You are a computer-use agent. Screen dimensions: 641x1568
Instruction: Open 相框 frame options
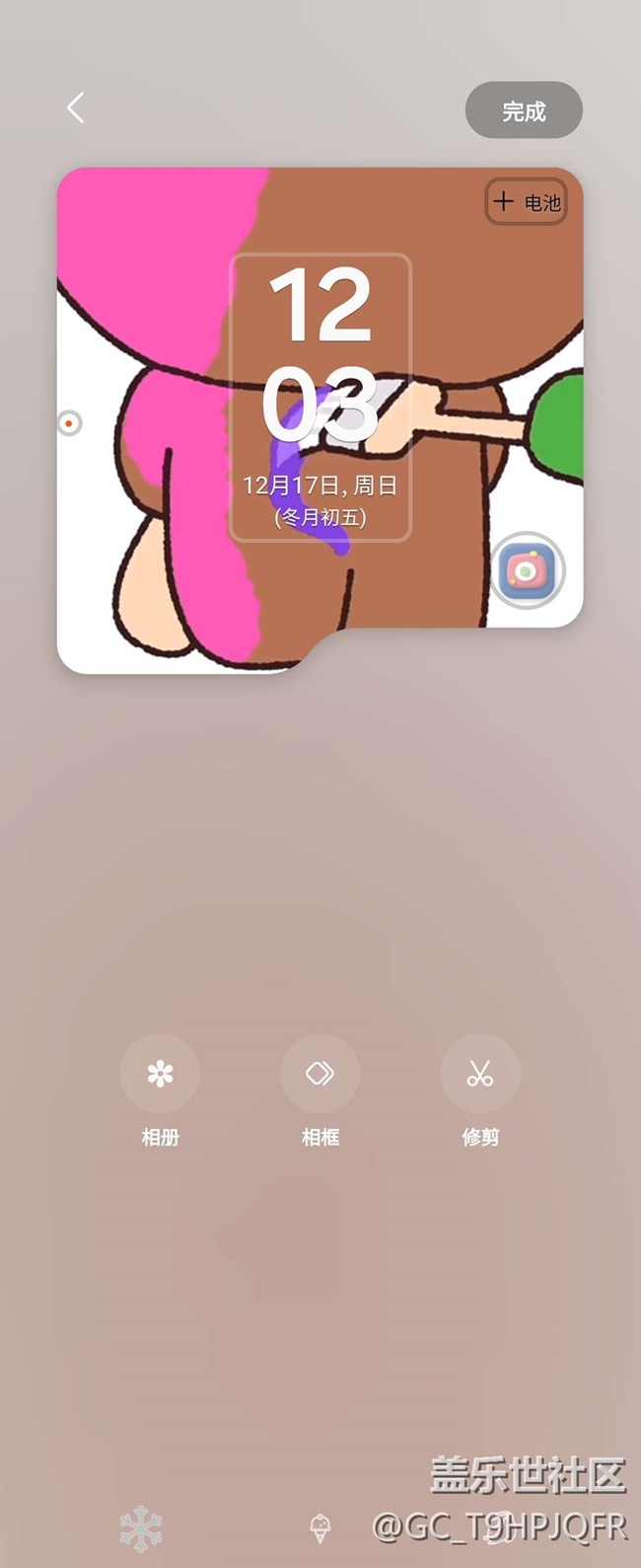(320, 1075)
